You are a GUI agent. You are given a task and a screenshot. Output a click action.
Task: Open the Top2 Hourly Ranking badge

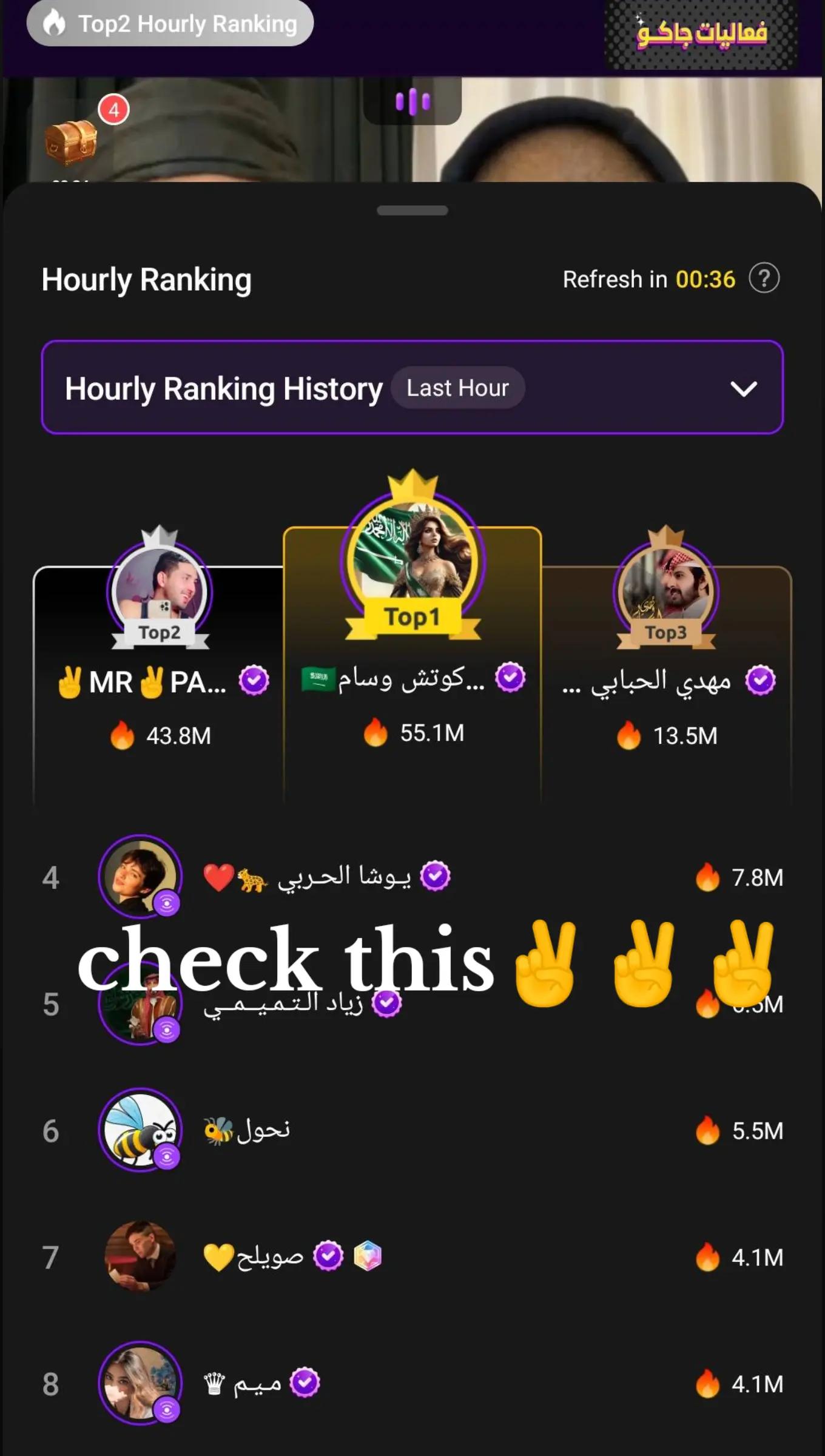coord(170,24)
